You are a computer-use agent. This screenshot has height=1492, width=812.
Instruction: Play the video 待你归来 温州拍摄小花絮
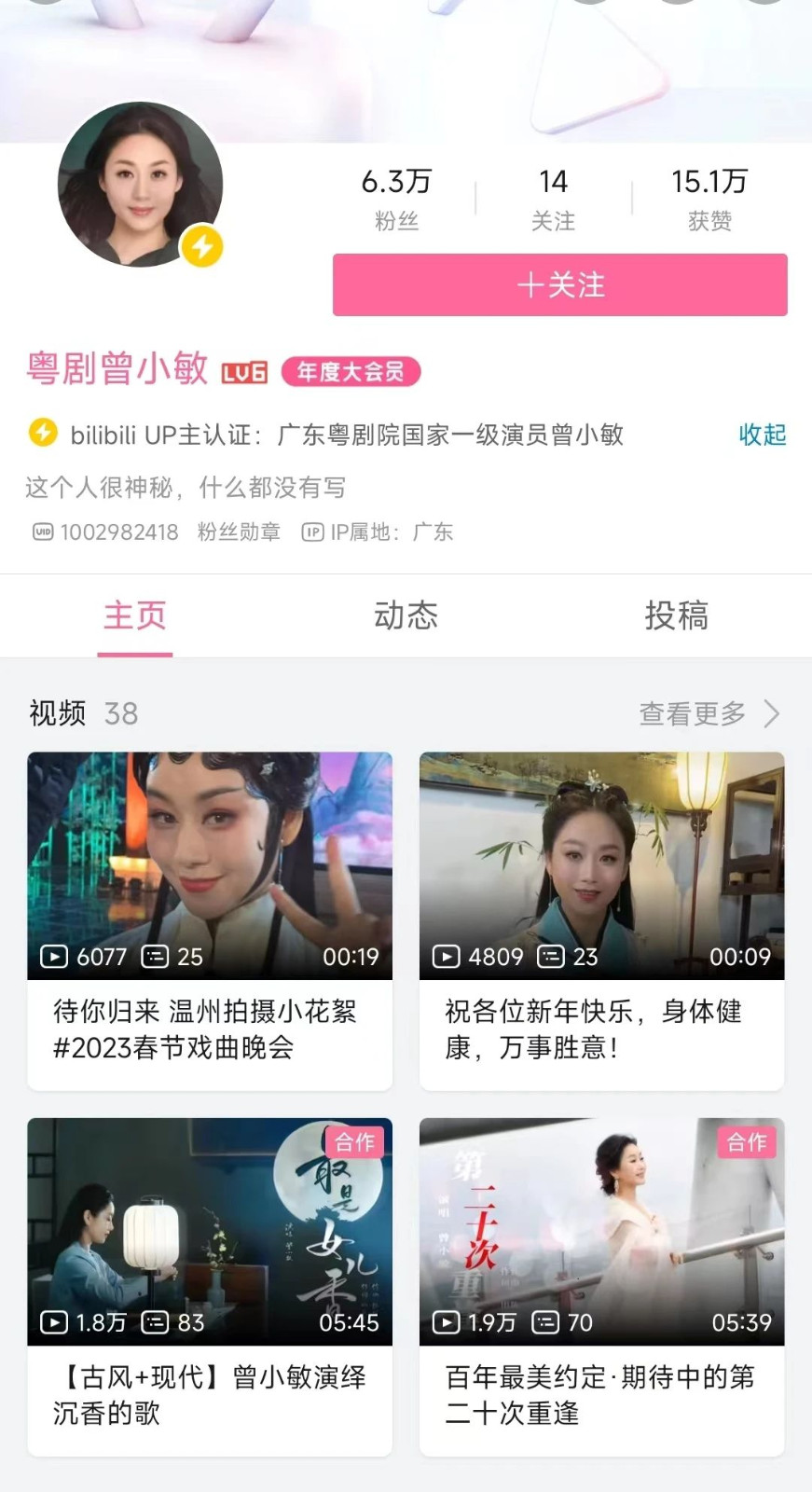(x=210, y=865)
